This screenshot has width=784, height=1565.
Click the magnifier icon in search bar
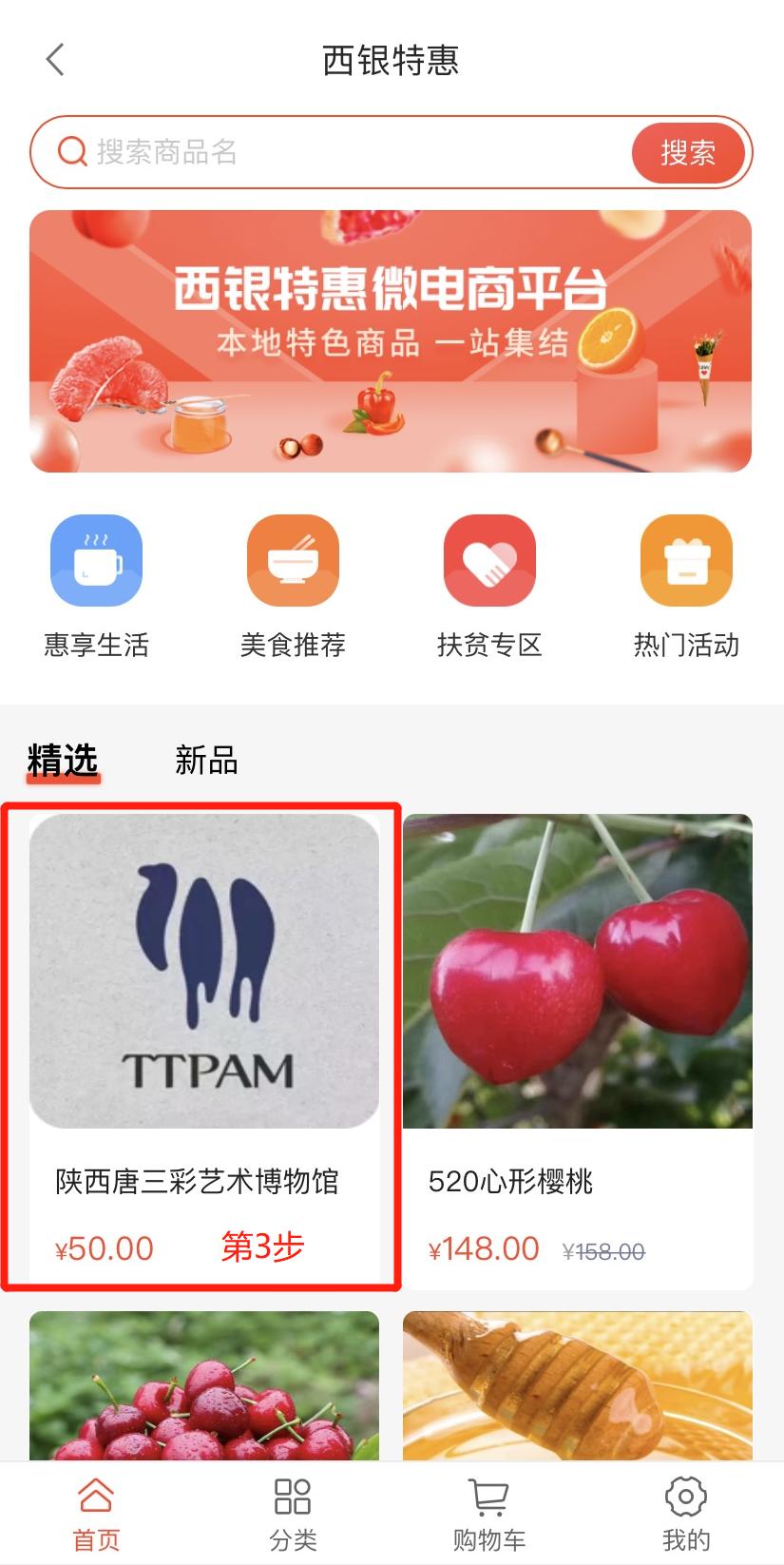[x=71, y=152]
